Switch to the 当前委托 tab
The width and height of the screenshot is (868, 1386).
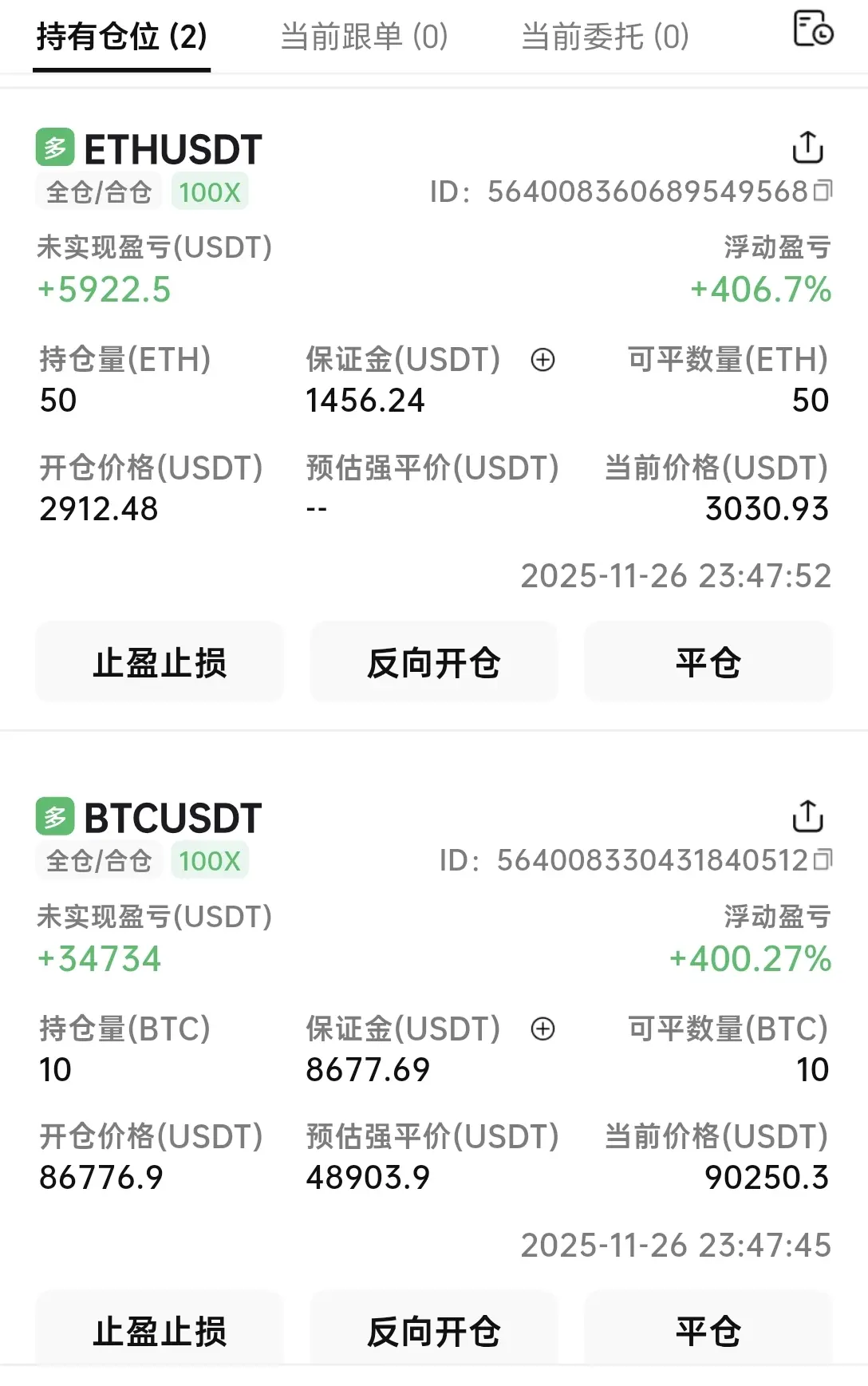605,37
